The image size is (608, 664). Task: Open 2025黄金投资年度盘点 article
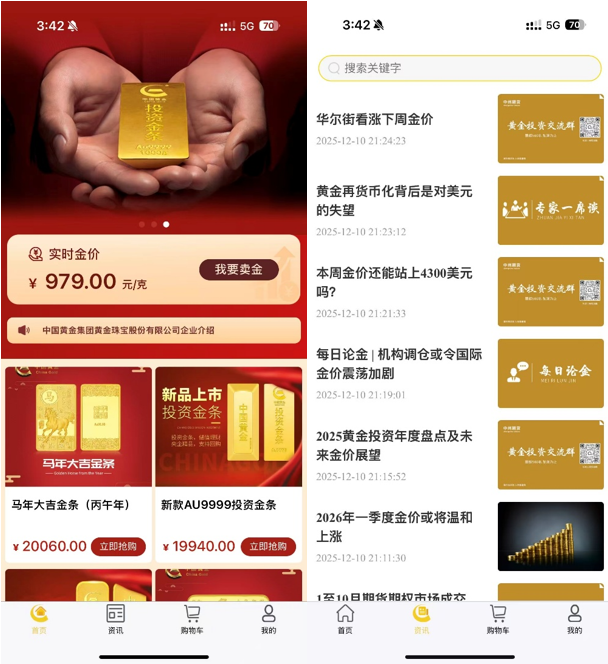point(394,445)
